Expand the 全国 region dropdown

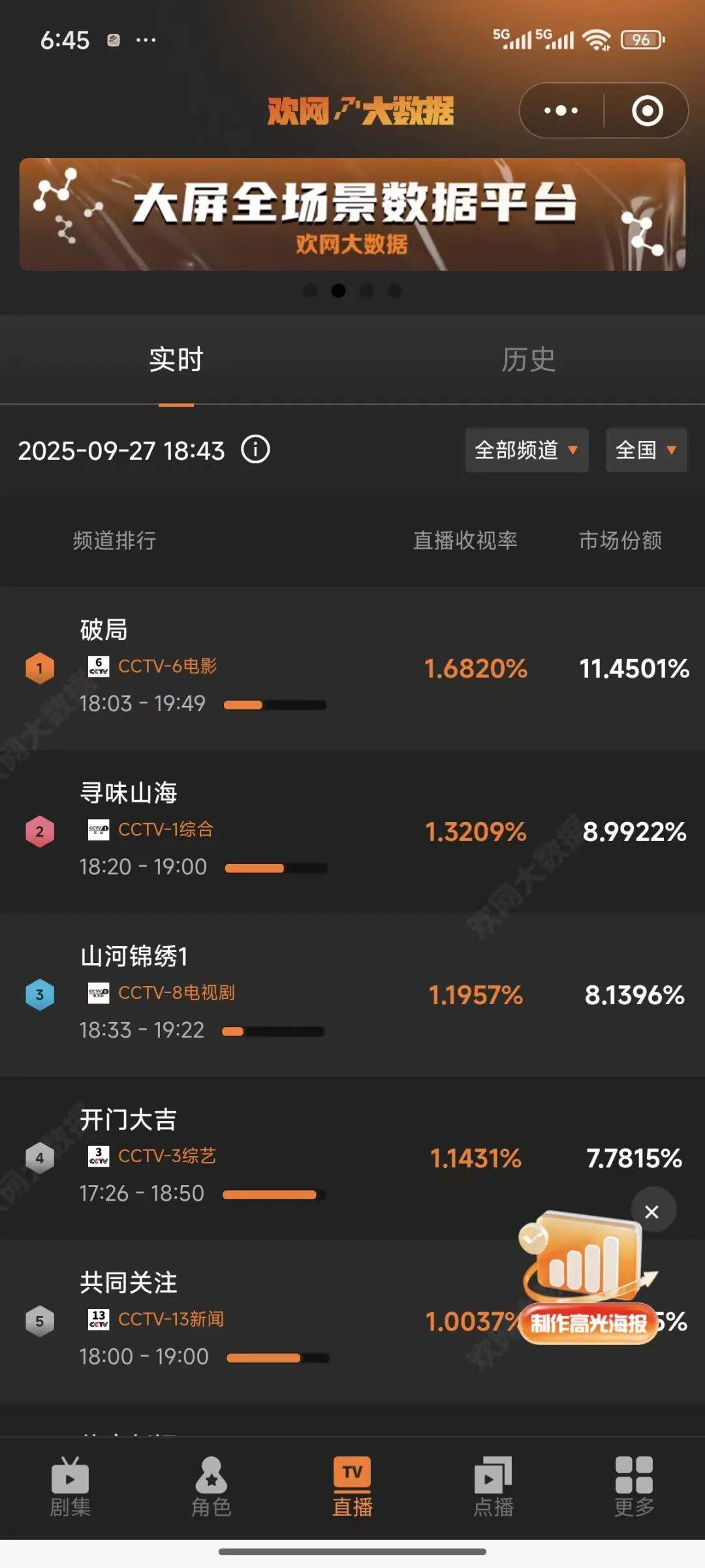pyautogui.click(x=646, y=450)
